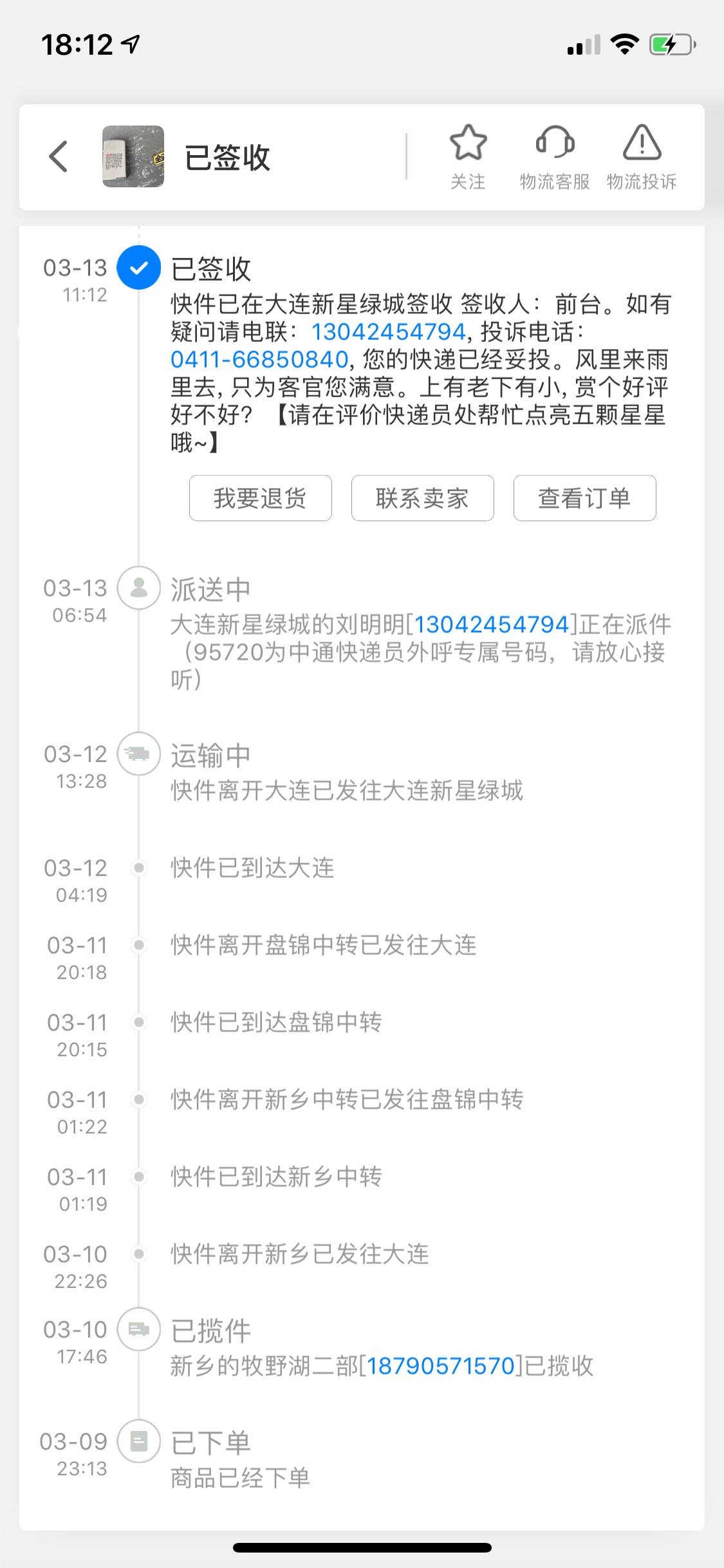Call 13042454794 in the 已签收 entry
The height and width of the screenshot is (1568, 724).
388,331
